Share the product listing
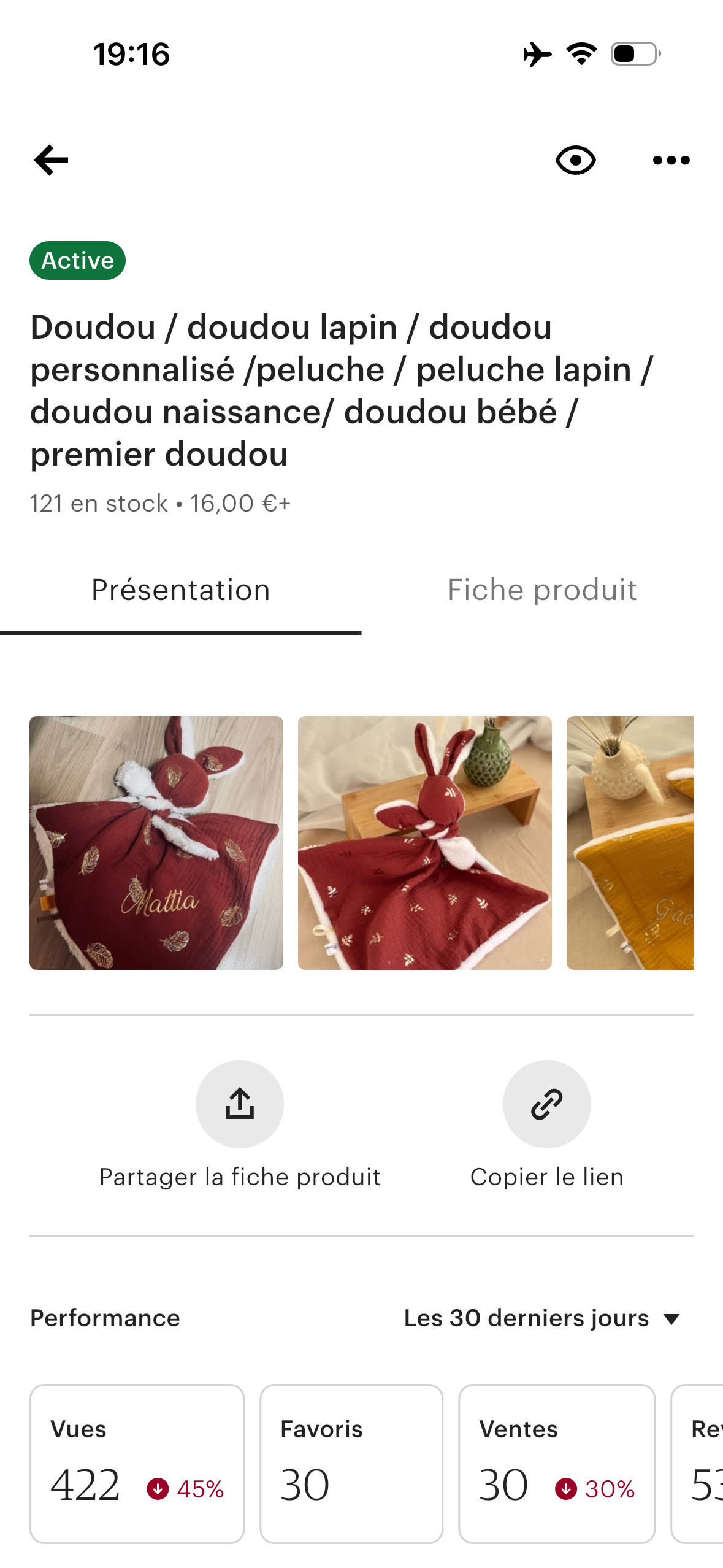Screen dimensions: 723x1568 click(x=240, y=1104)
